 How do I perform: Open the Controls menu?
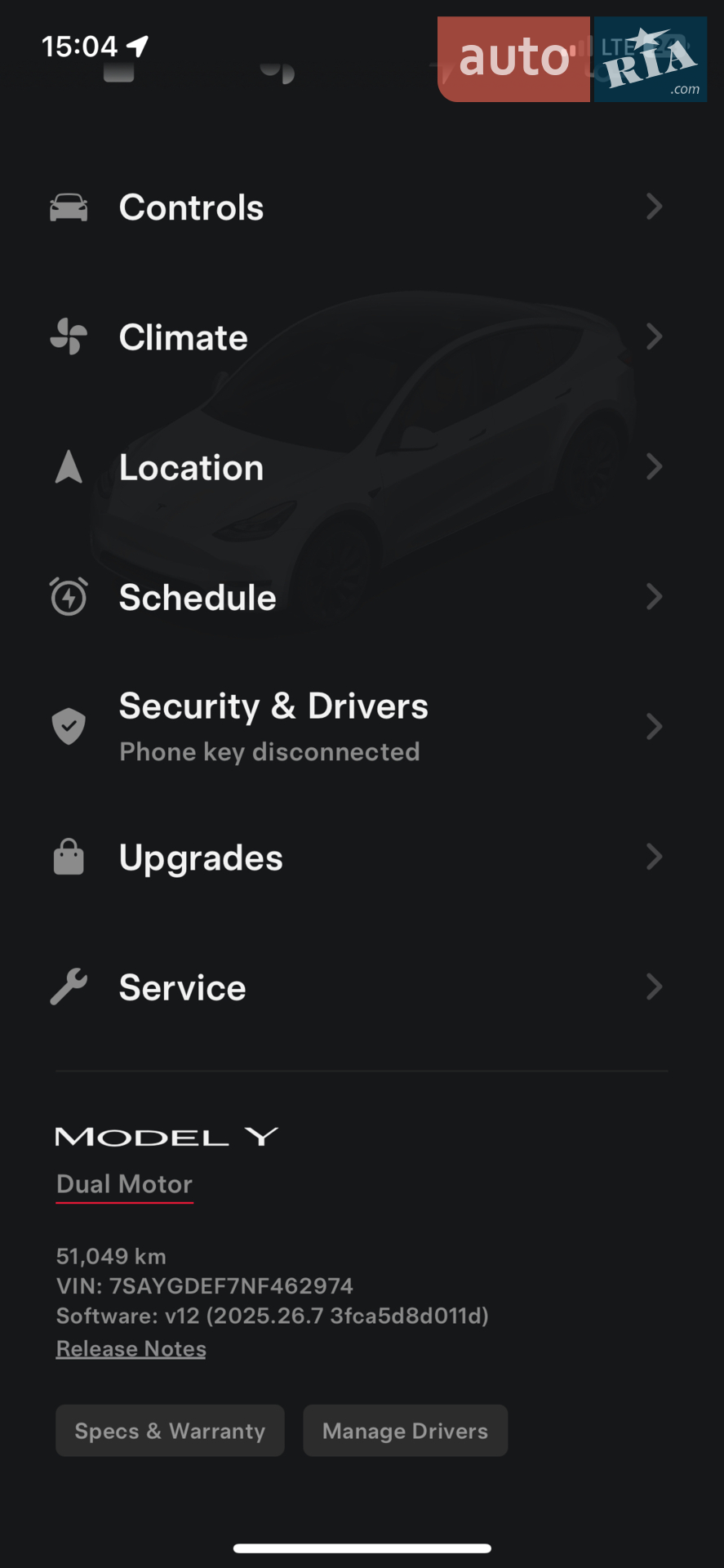pos(362,207)
